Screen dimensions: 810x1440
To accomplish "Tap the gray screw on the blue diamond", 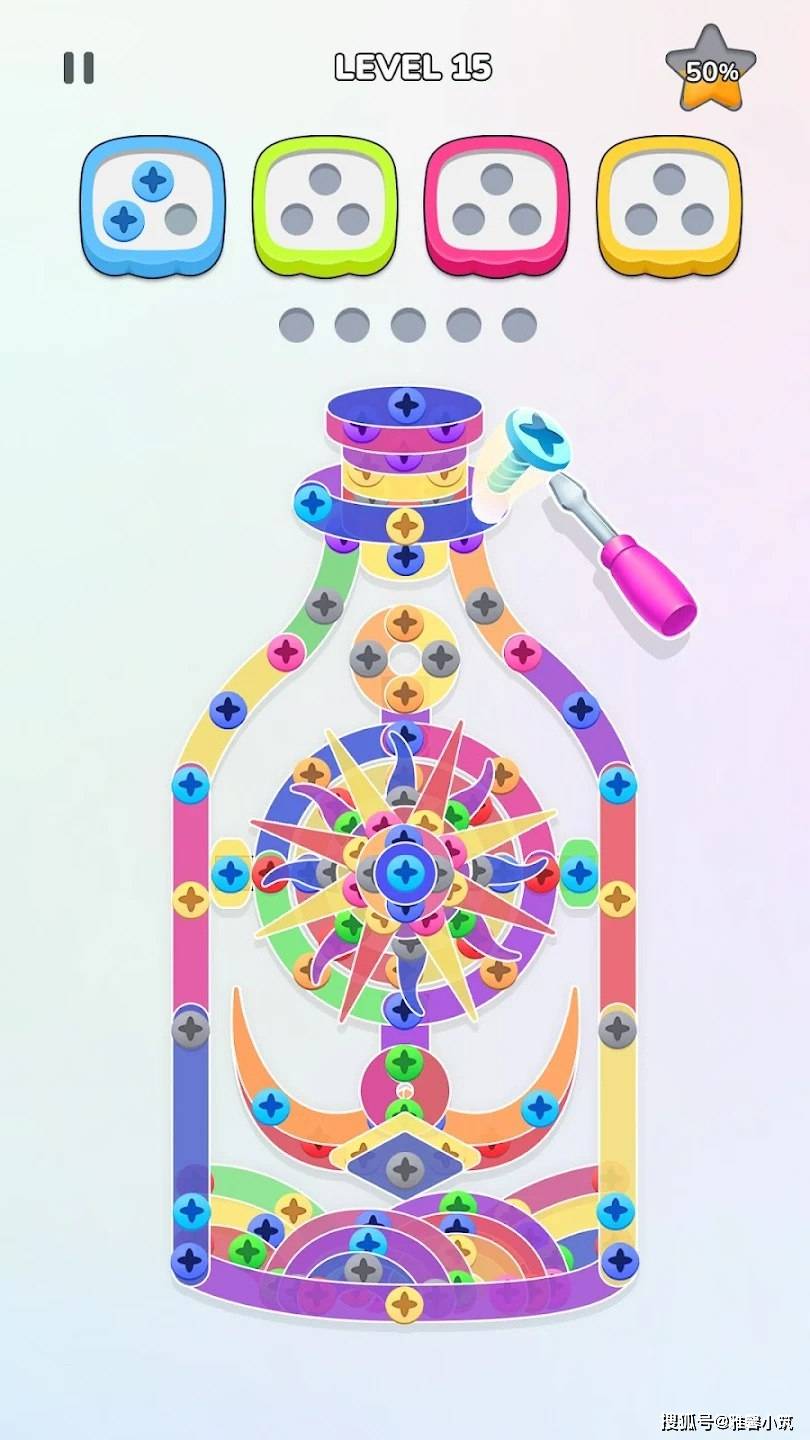I will point(405,1168).
